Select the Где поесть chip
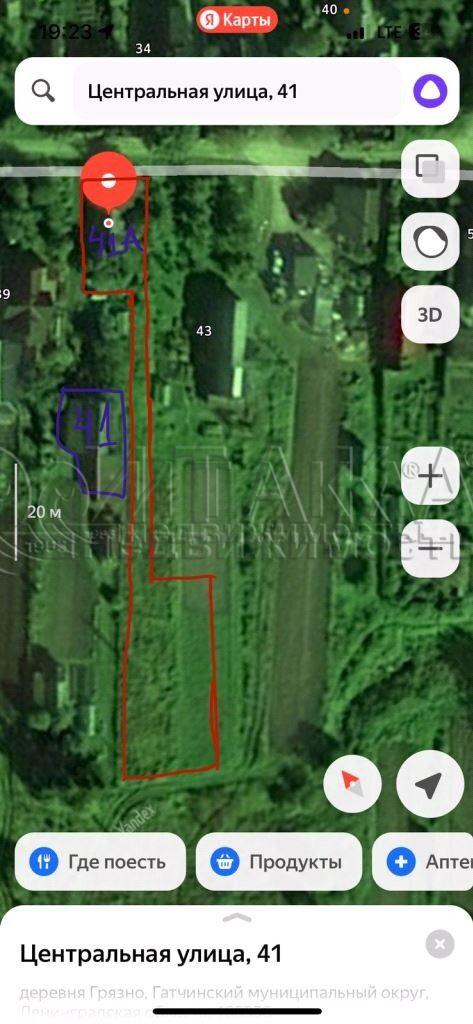The image size is (473, 1024). point(100,861)
